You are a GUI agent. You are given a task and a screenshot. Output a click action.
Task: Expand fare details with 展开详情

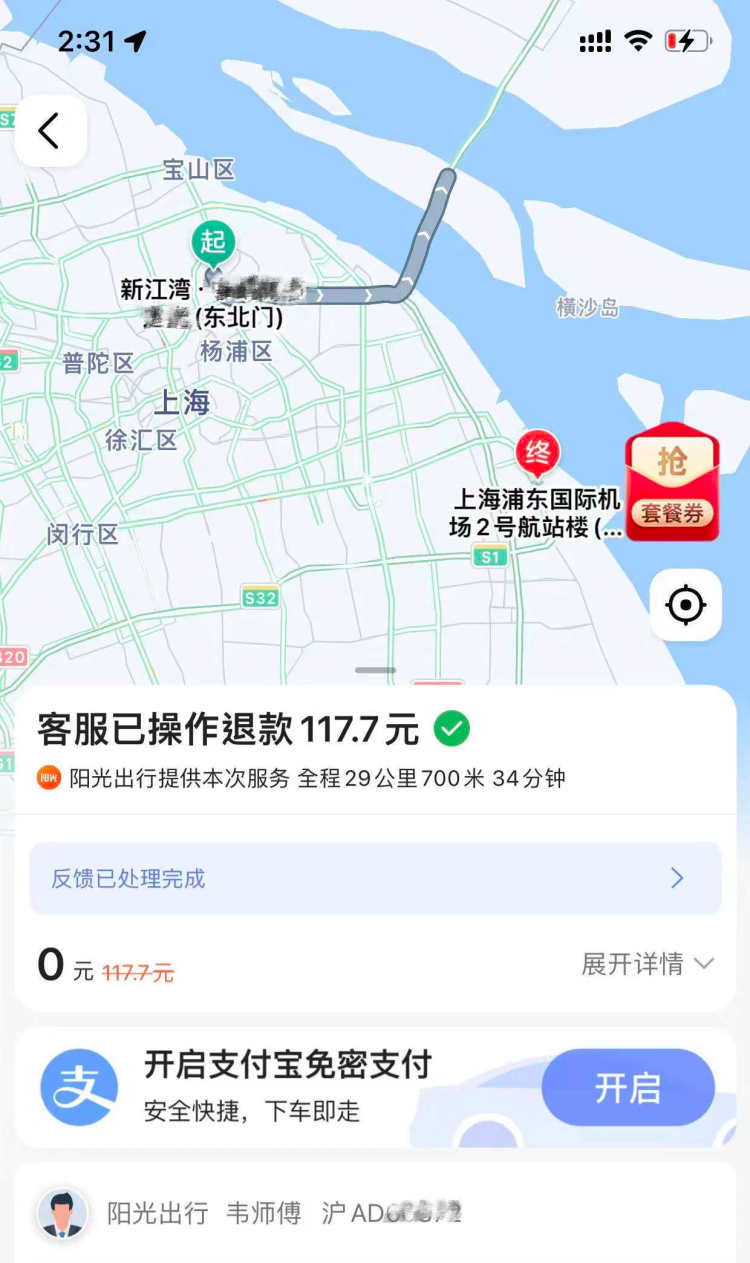point(647,964)
